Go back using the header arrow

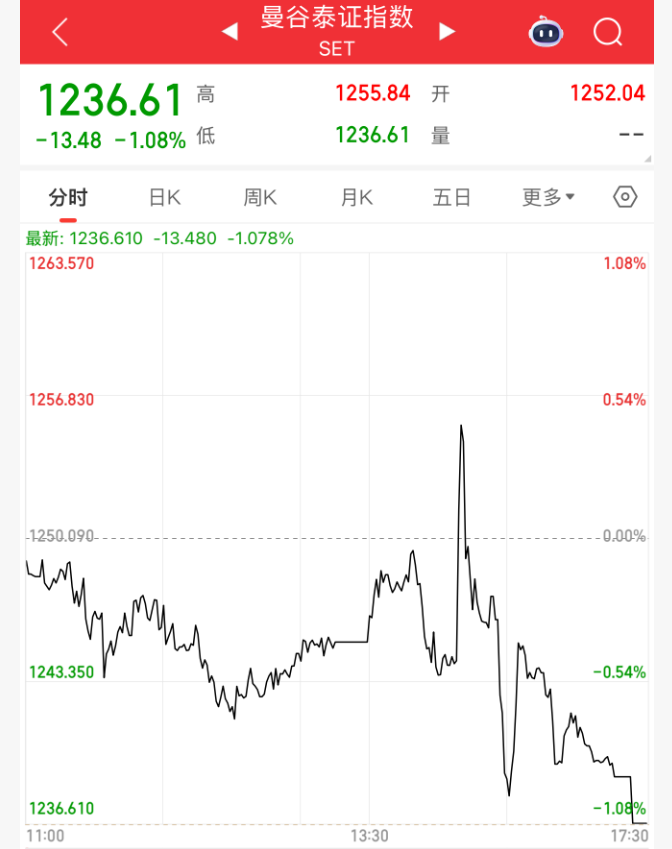[x=60, y=33]
